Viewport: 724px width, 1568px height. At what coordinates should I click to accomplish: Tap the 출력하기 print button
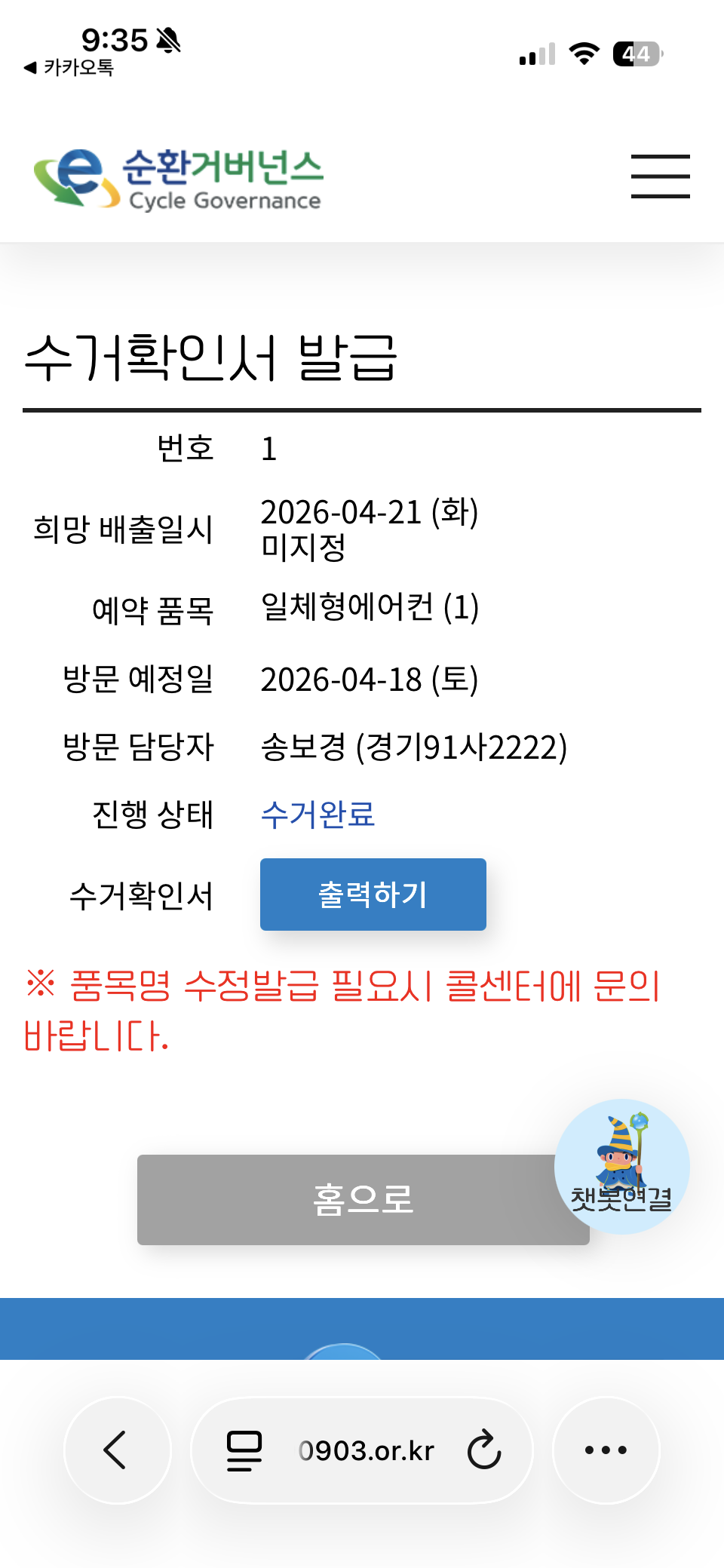pos(373,894)
